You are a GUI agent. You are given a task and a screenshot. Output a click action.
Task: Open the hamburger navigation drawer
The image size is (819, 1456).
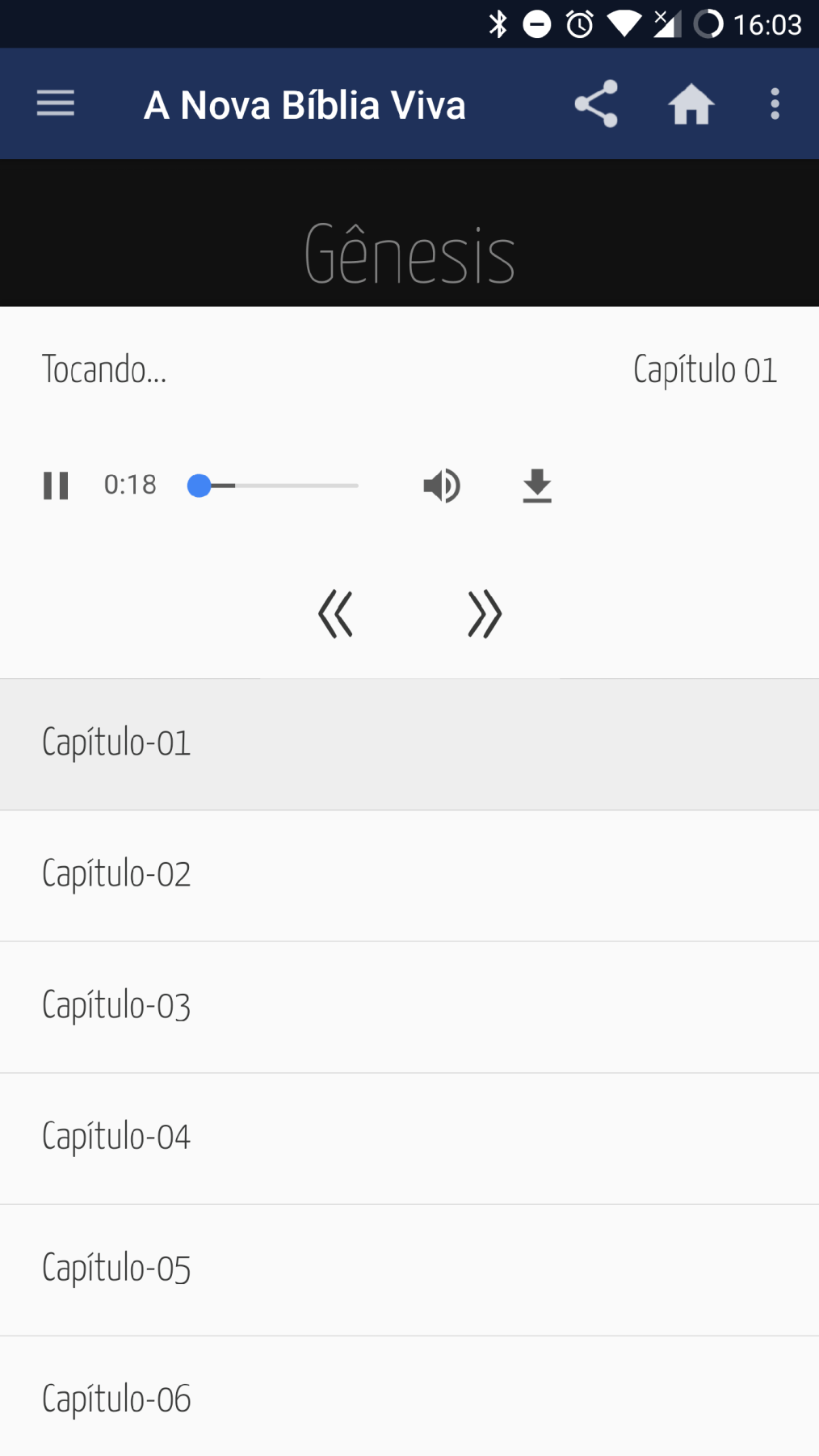tap(56, 103)
